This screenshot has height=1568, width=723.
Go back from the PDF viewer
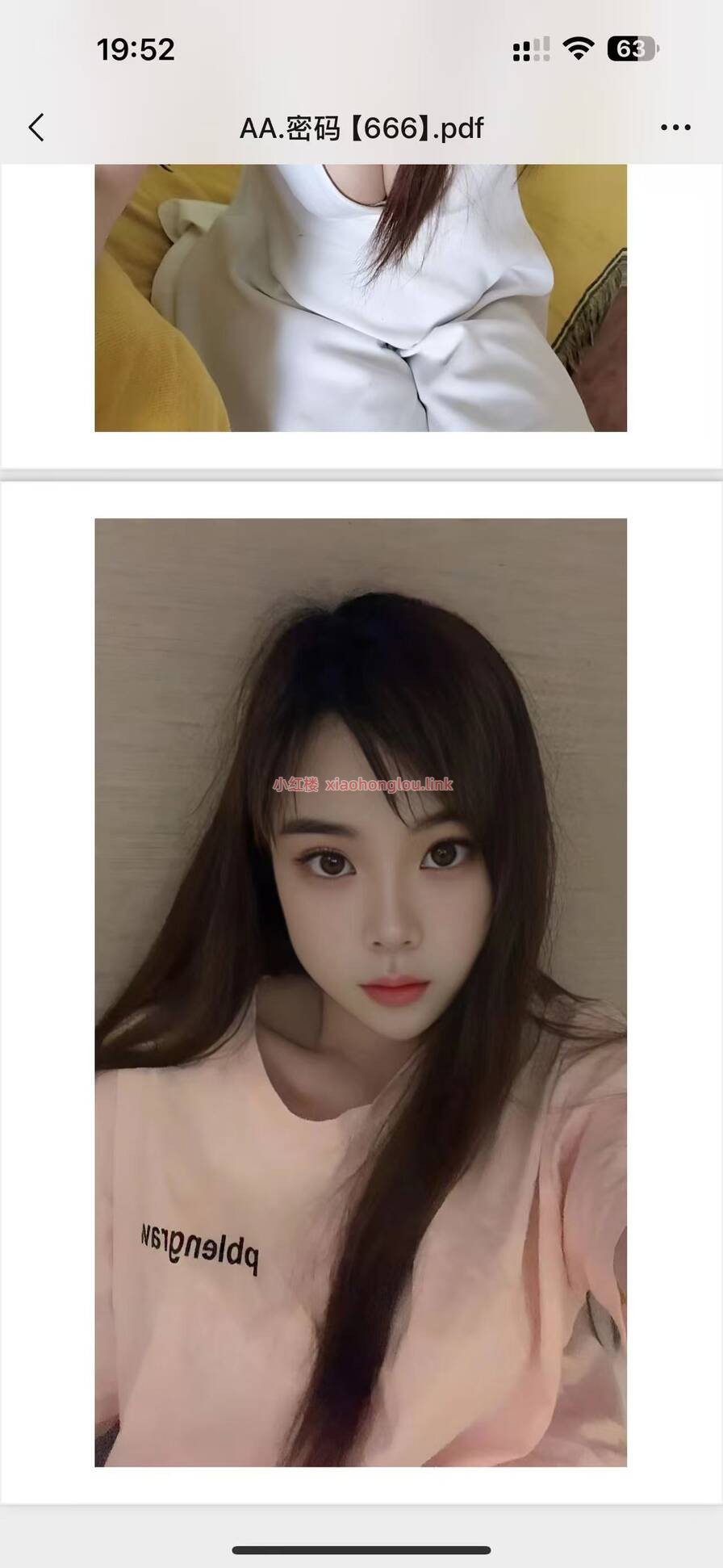tap(36, 128)
